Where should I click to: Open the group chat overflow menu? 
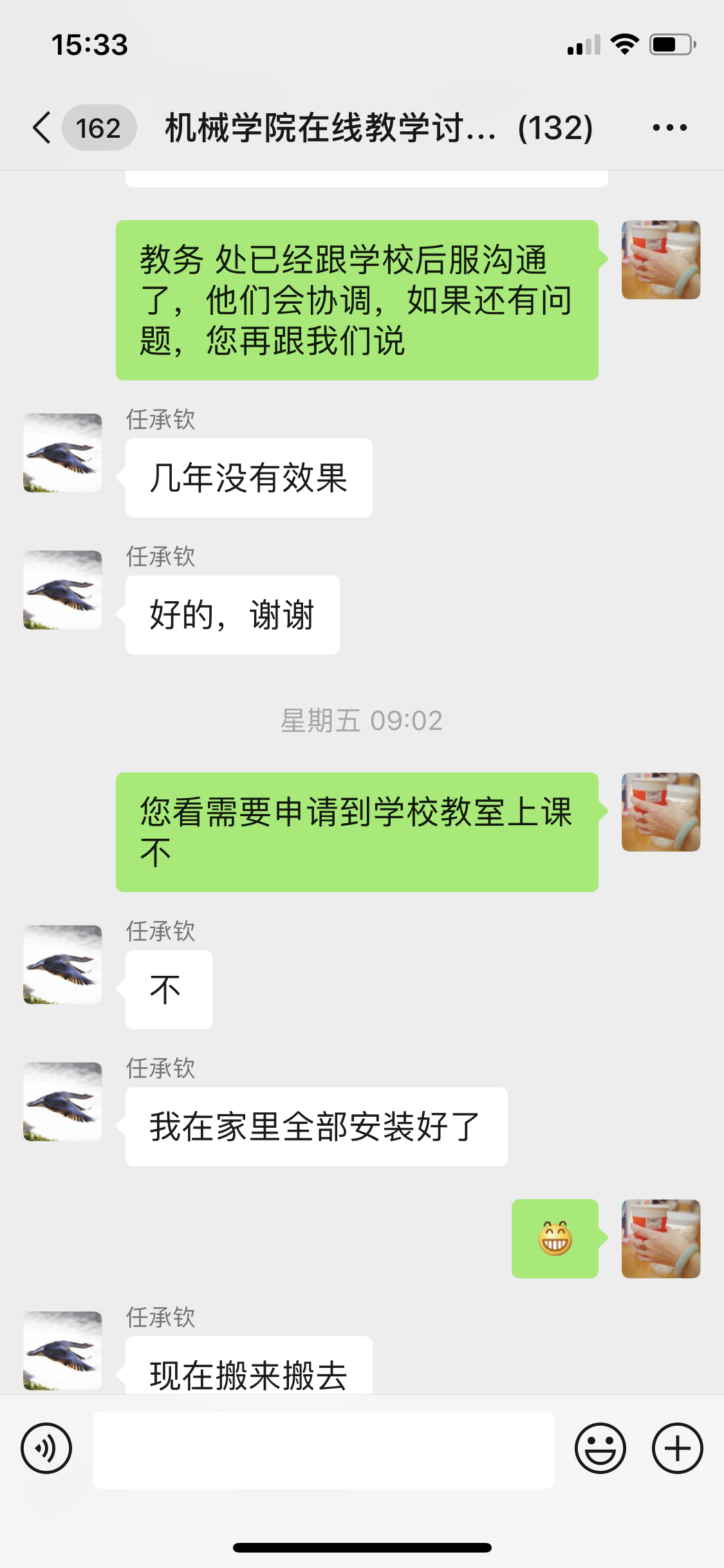[669, 127]
